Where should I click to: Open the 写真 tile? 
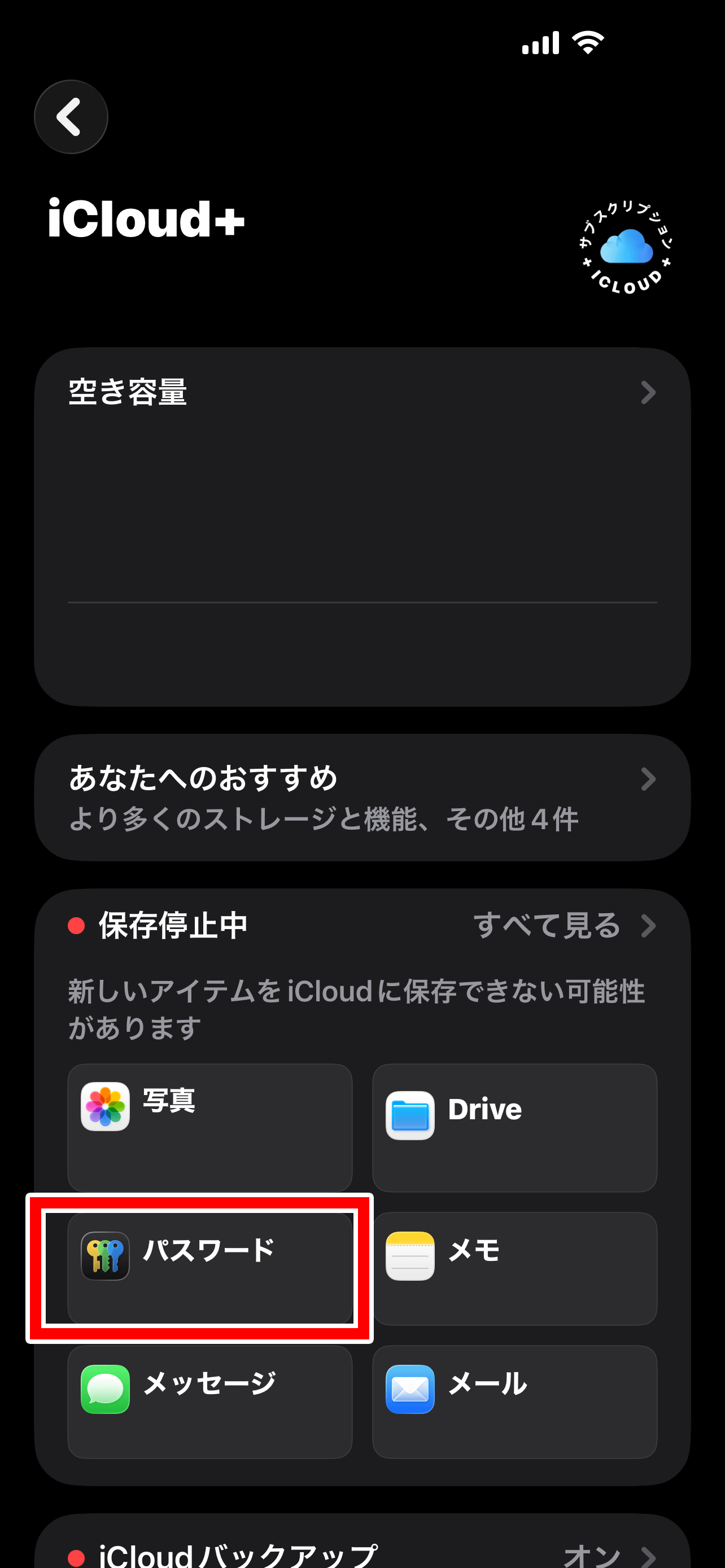[x=209, y=1127]
